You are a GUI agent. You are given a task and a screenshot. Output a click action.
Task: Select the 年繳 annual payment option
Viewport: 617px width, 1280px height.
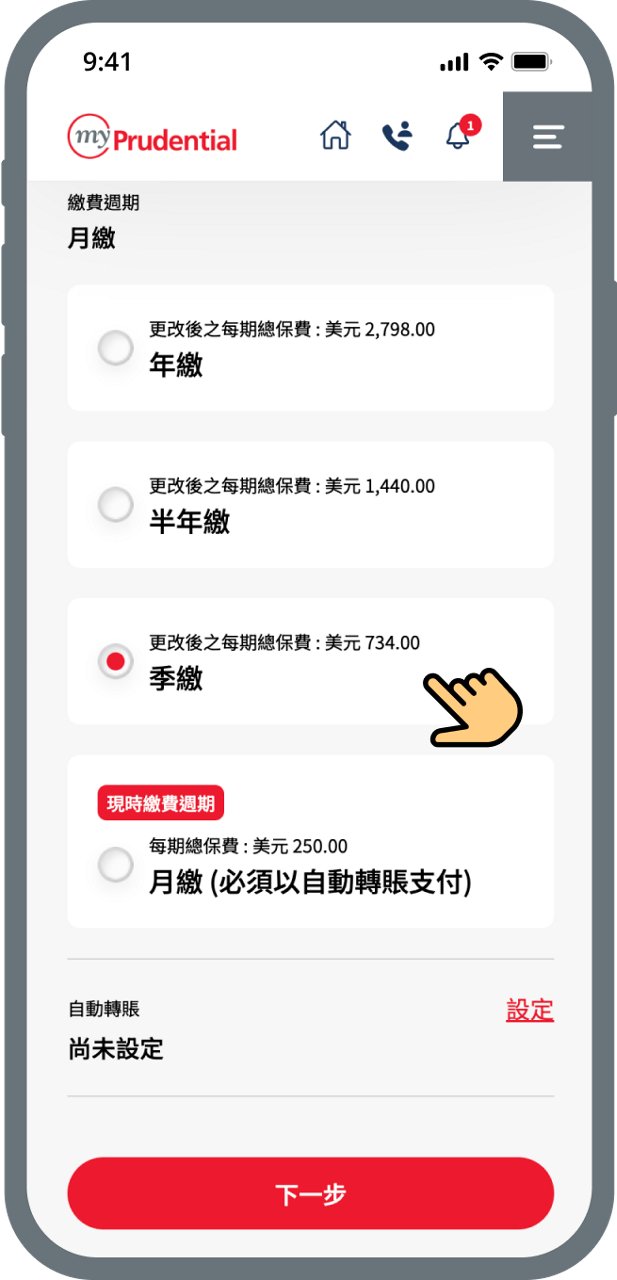click(x=116, y=348)
